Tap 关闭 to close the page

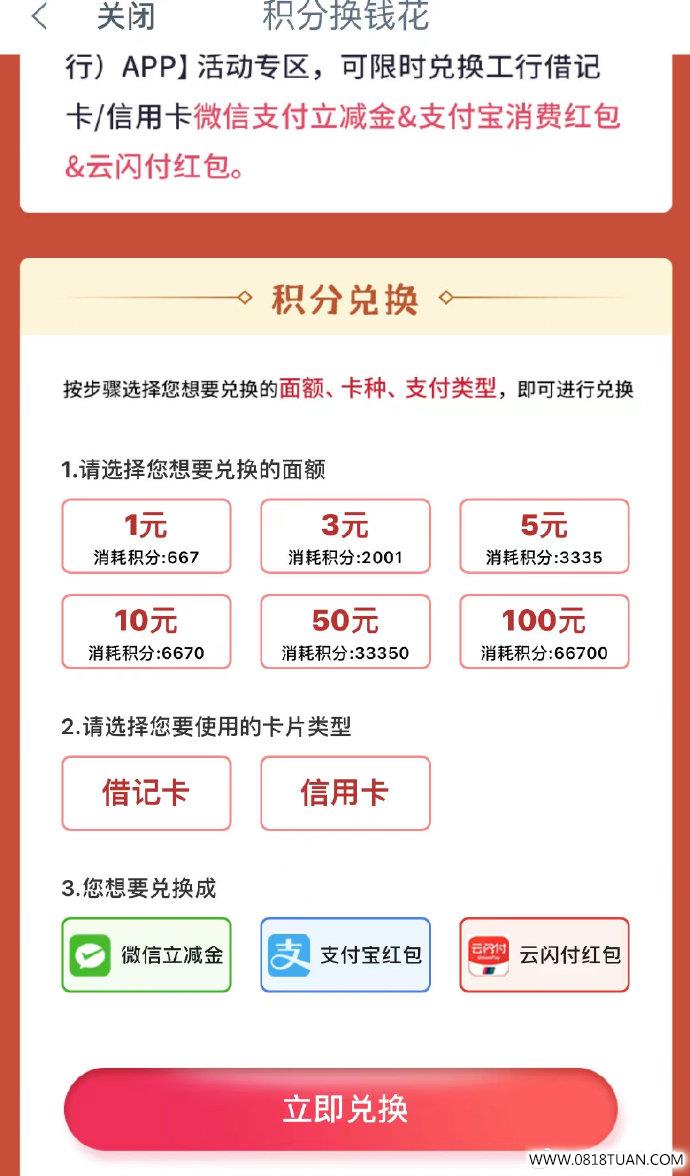125,16
